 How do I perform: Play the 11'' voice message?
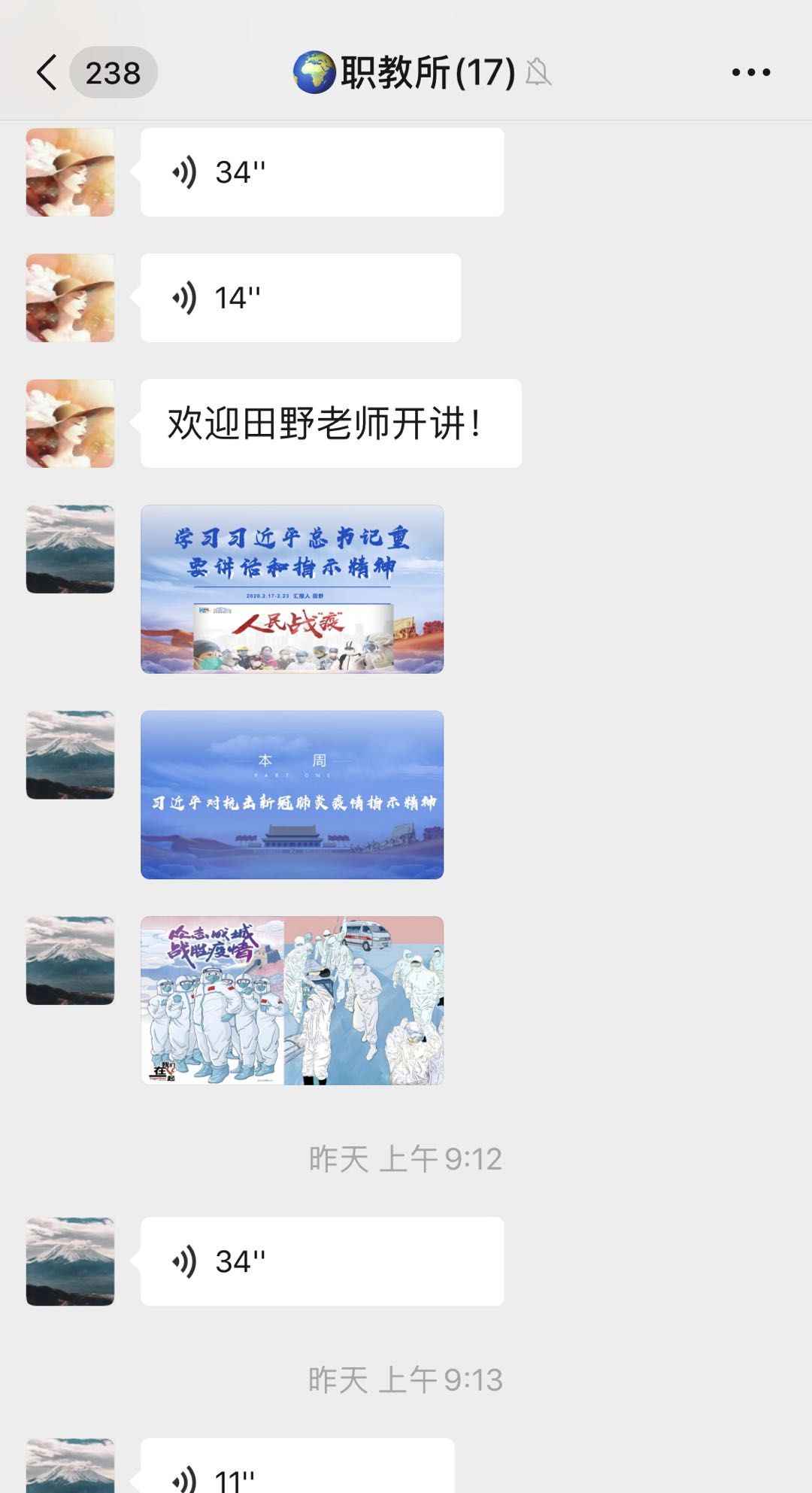298,1470
